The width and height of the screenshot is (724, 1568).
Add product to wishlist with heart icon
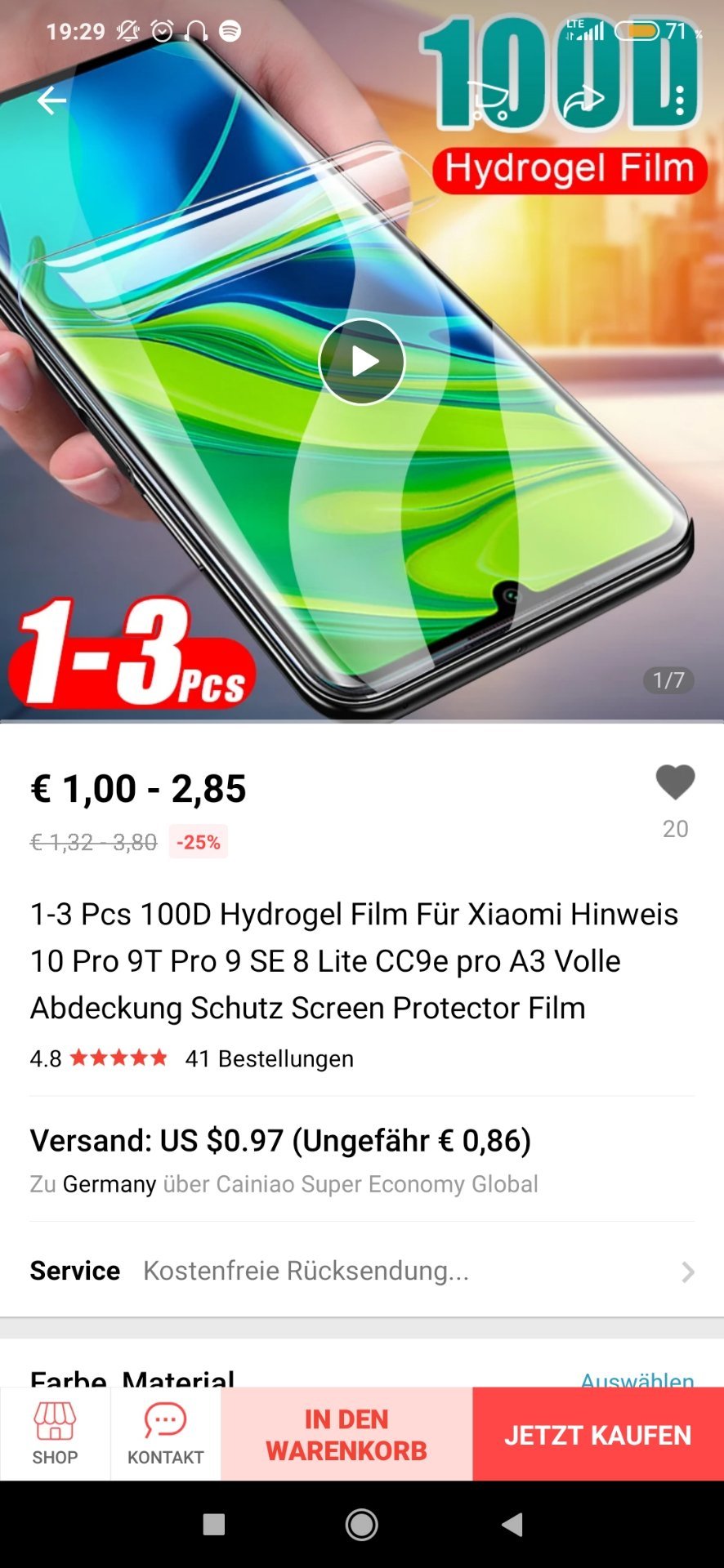(675, 782)
